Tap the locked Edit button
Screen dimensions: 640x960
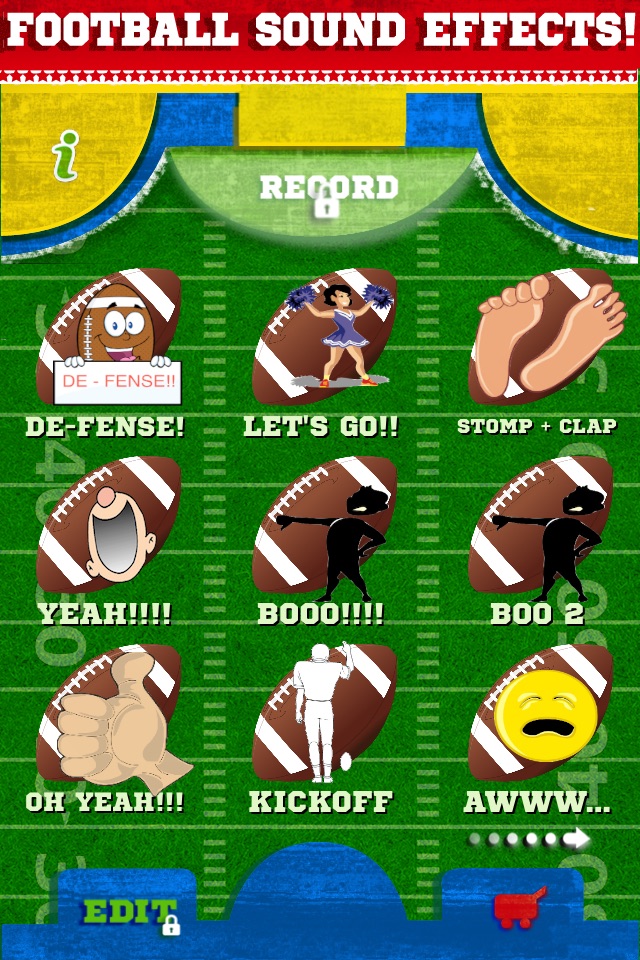(131, 914)
